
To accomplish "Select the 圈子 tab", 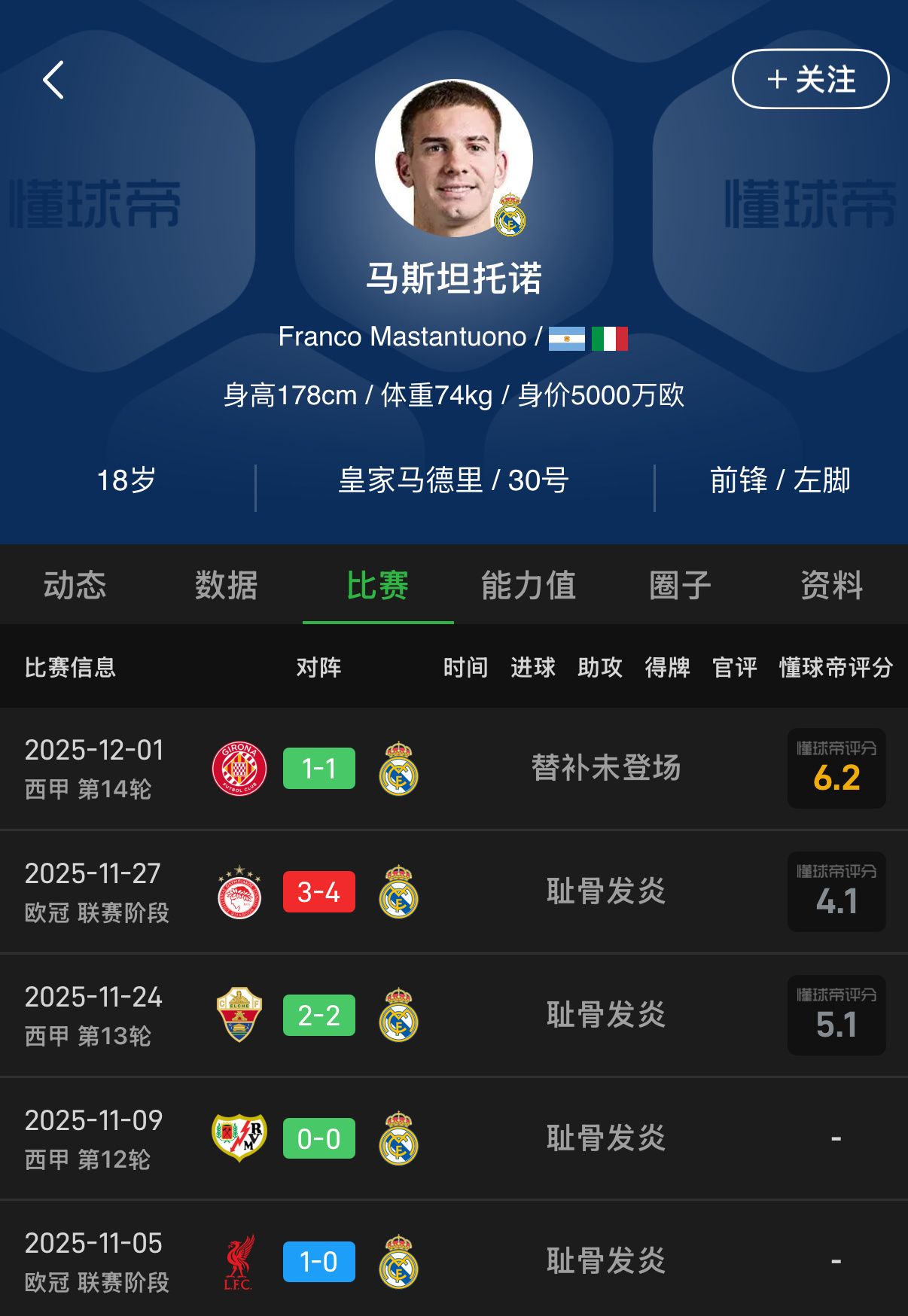I will (x=679, y=586).
